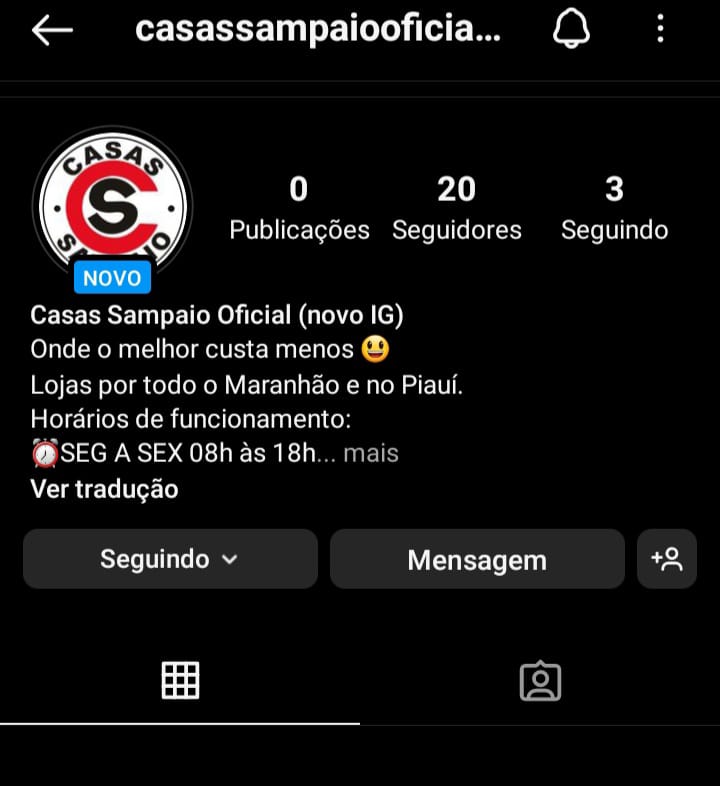The height and width of the screenshot is (786, 720).
Task: Go back using the top arrow
Action: point(52,31)
